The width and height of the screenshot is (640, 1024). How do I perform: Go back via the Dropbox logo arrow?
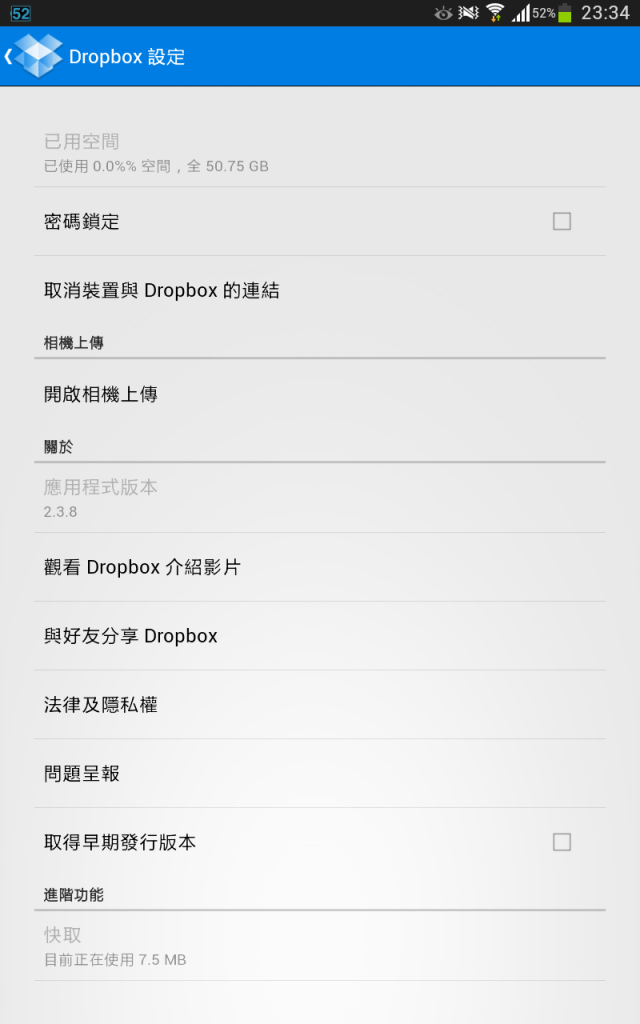(x=33, y=57)
